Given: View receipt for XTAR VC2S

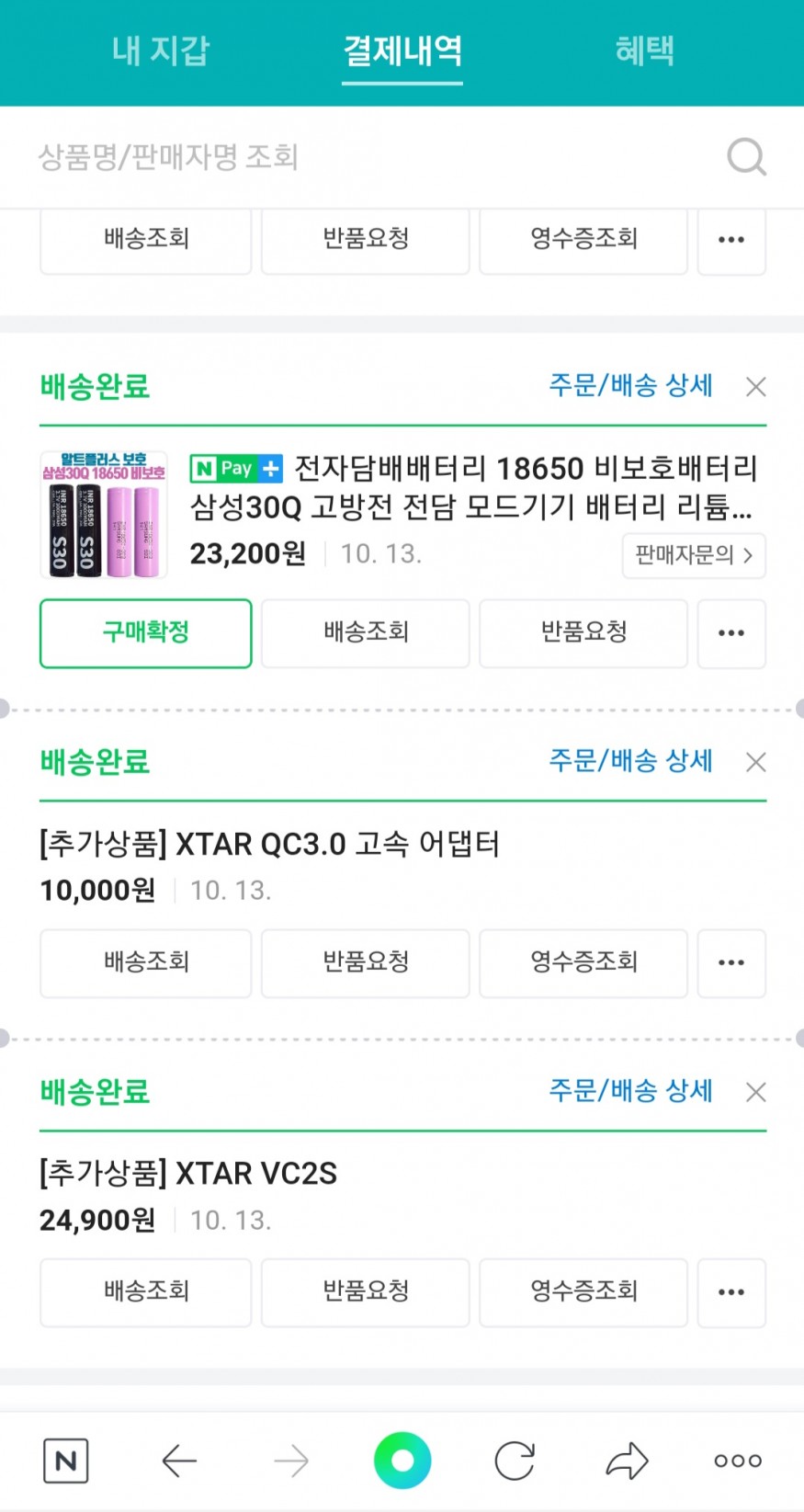Looking at the screenshot, I should (583, 1291).
